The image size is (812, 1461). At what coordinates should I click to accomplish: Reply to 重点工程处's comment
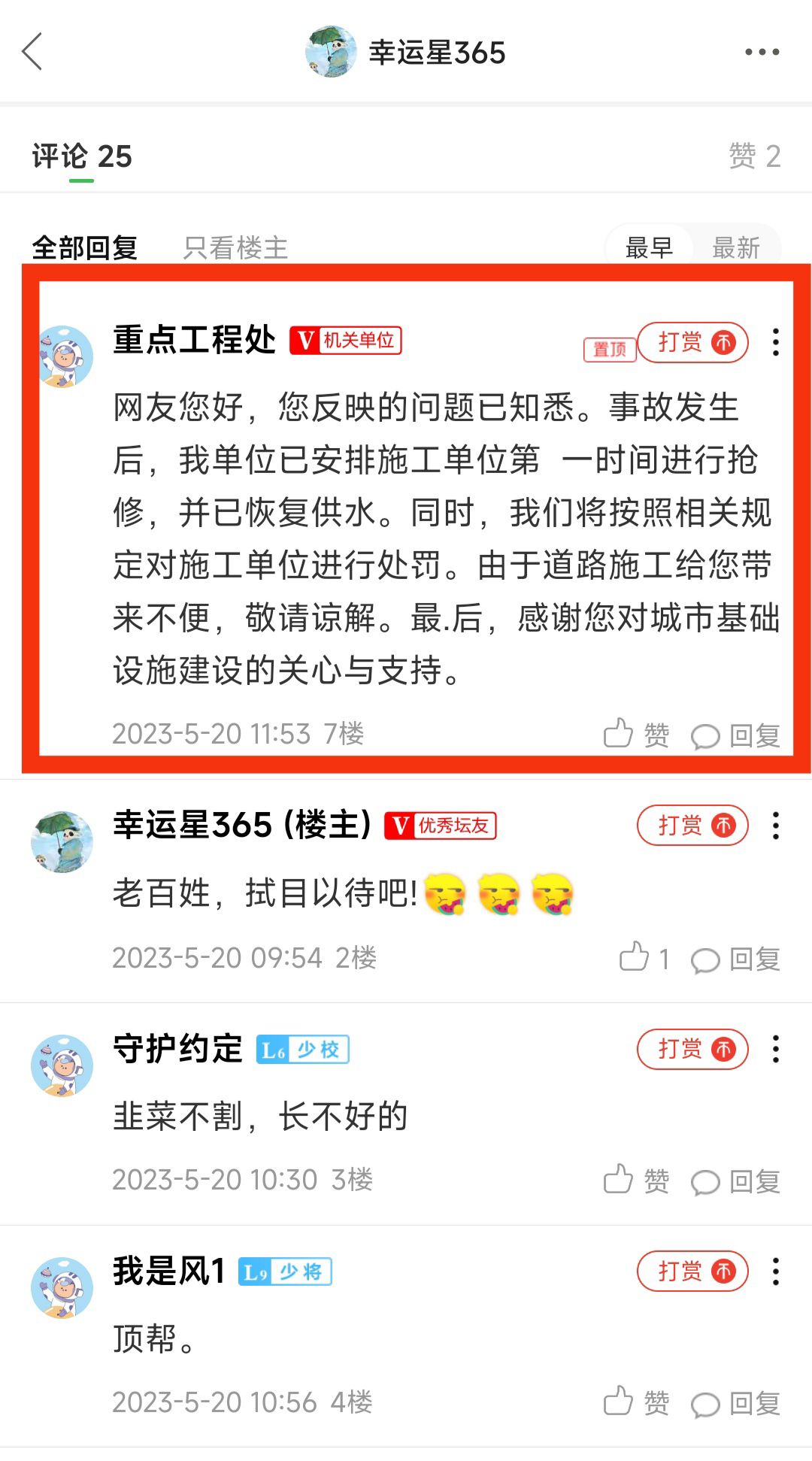point(735,735)
